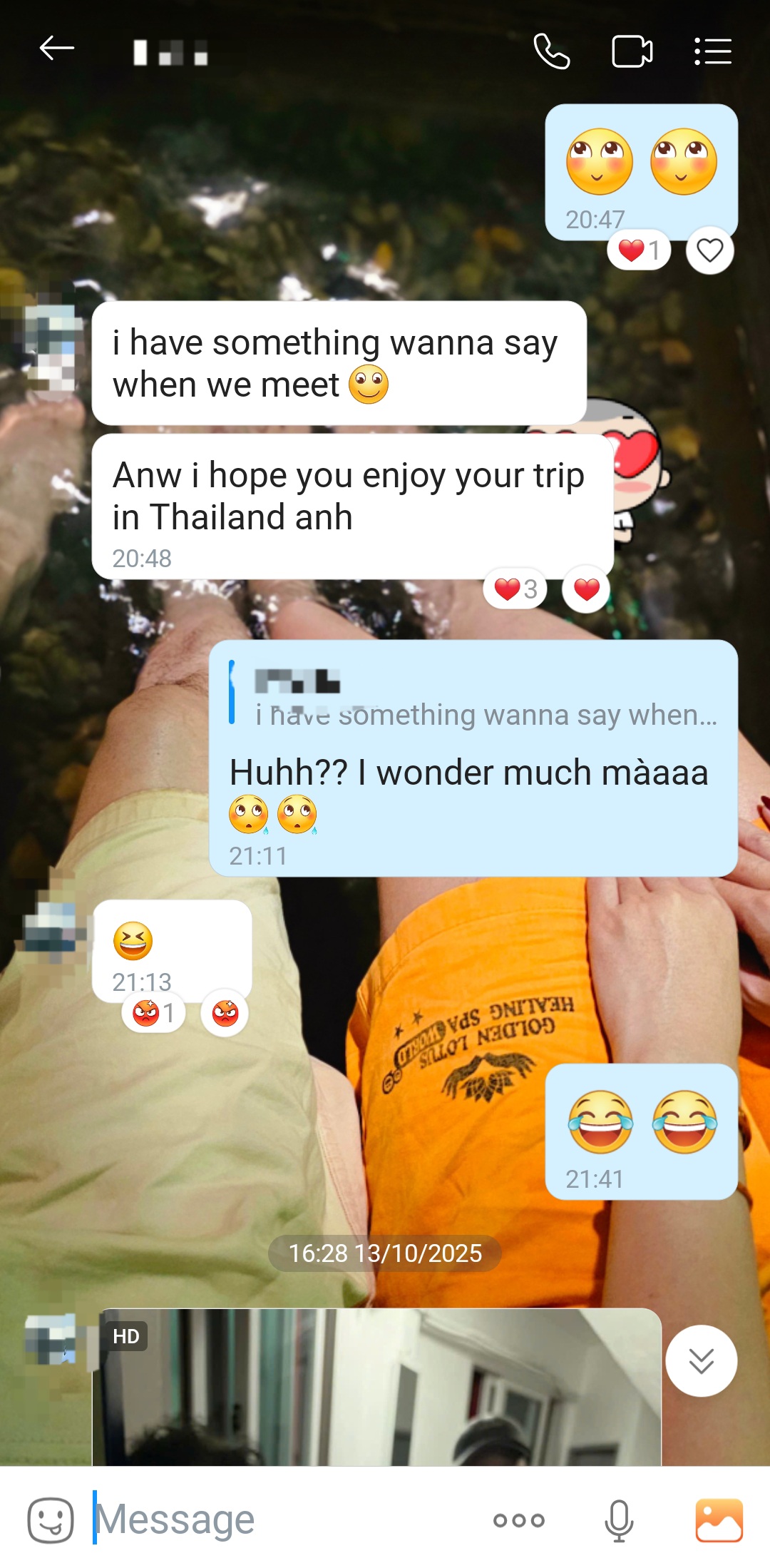The width and height of the screenshot is (770, 1568).
Task: Heart the 20:47 emoji message
Action: tap(709, 250)
